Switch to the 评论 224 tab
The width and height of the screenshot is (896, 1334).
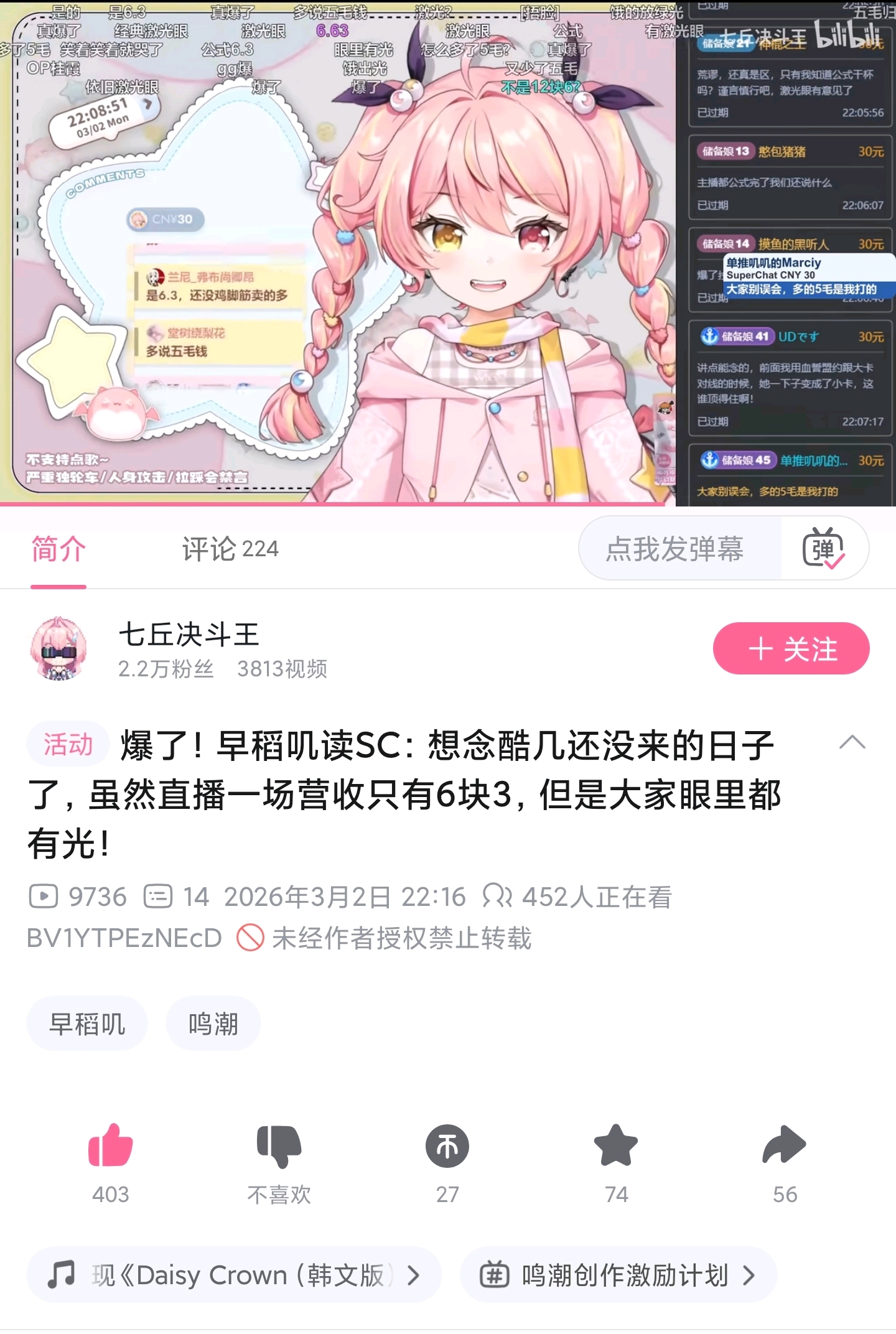(x=230, y=549)
